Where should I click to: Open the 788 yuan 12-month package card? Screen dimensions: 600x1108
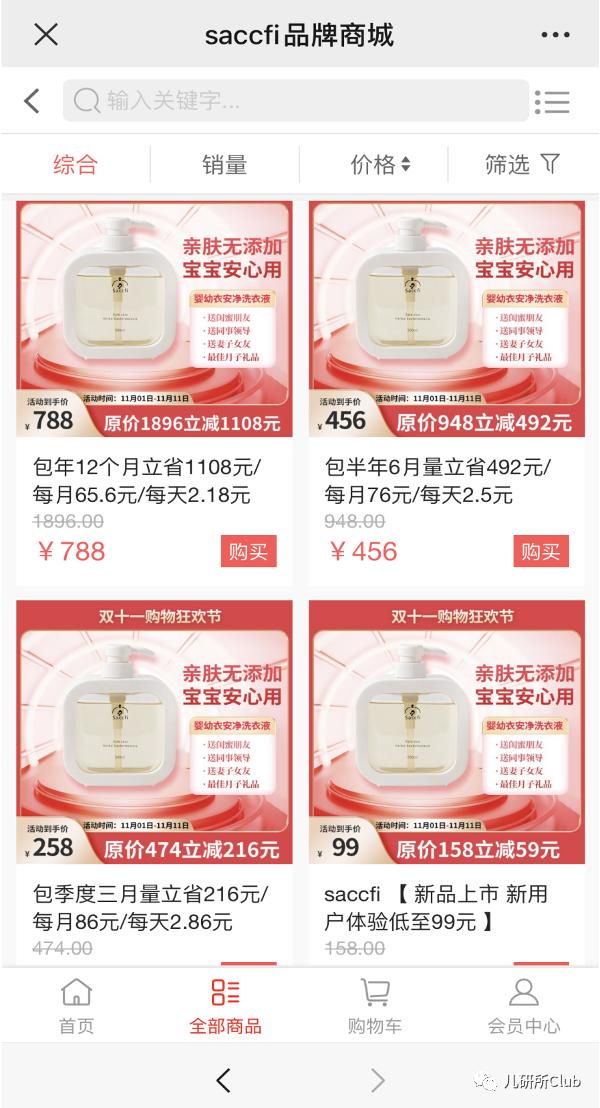tap(154, 393)
